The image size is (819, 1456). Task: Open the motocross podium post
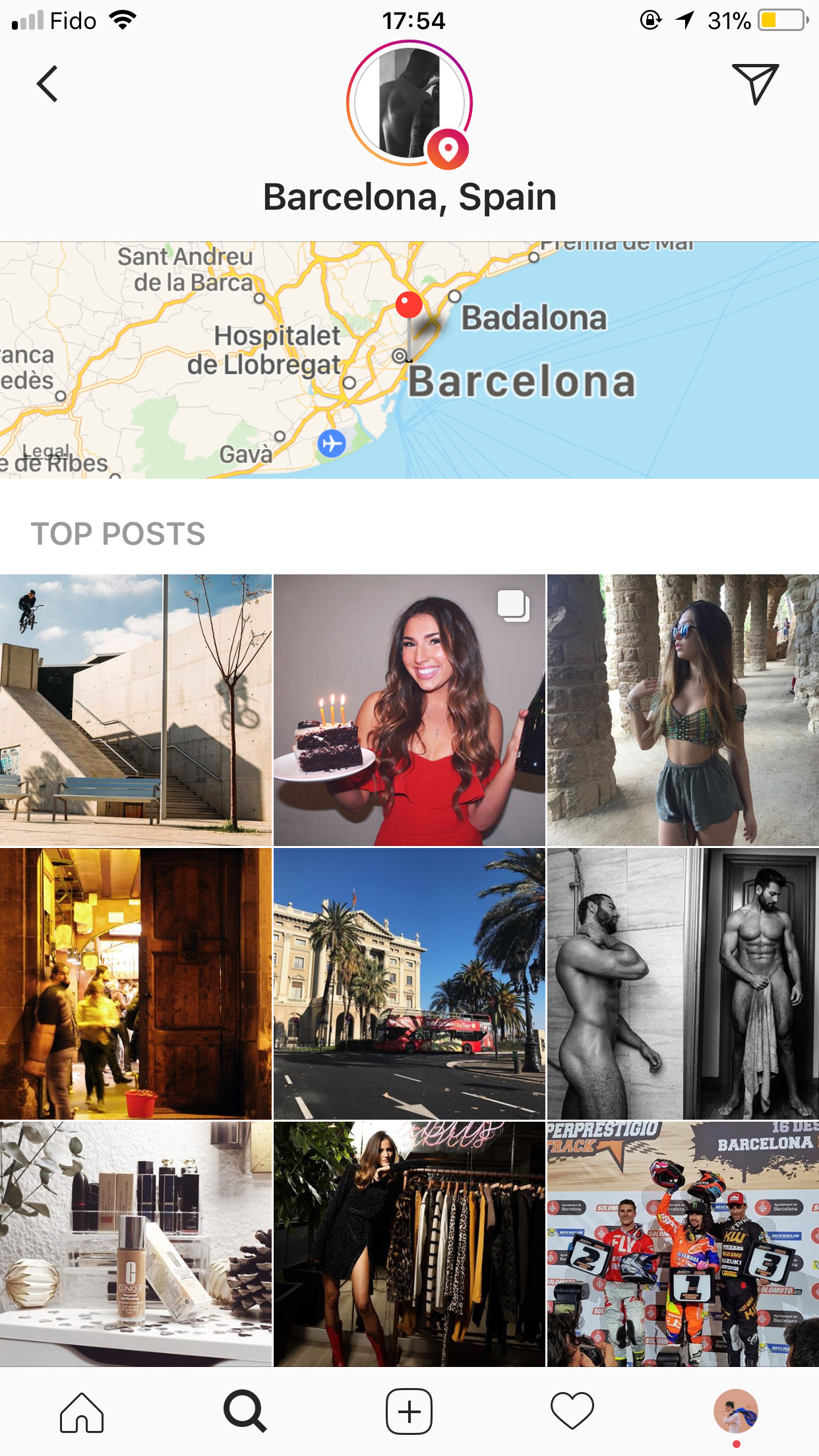(x=682, y=1243)
